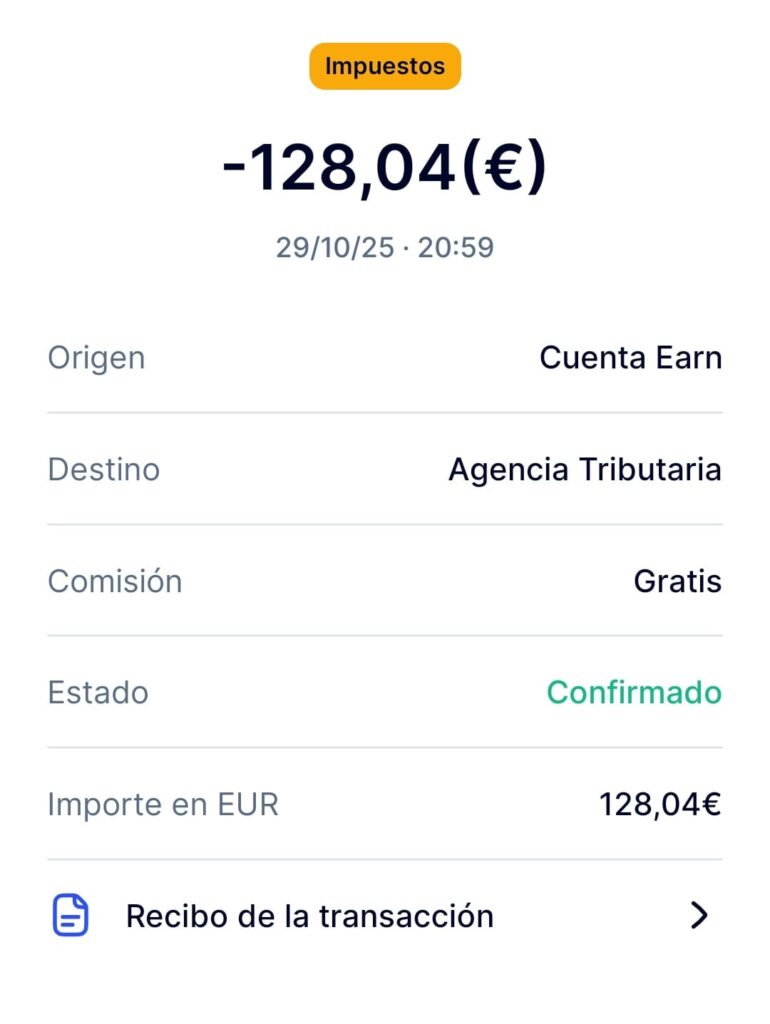Select the Gratis commission value
This screenshot has width=770, height=1024.
point(678,581)
